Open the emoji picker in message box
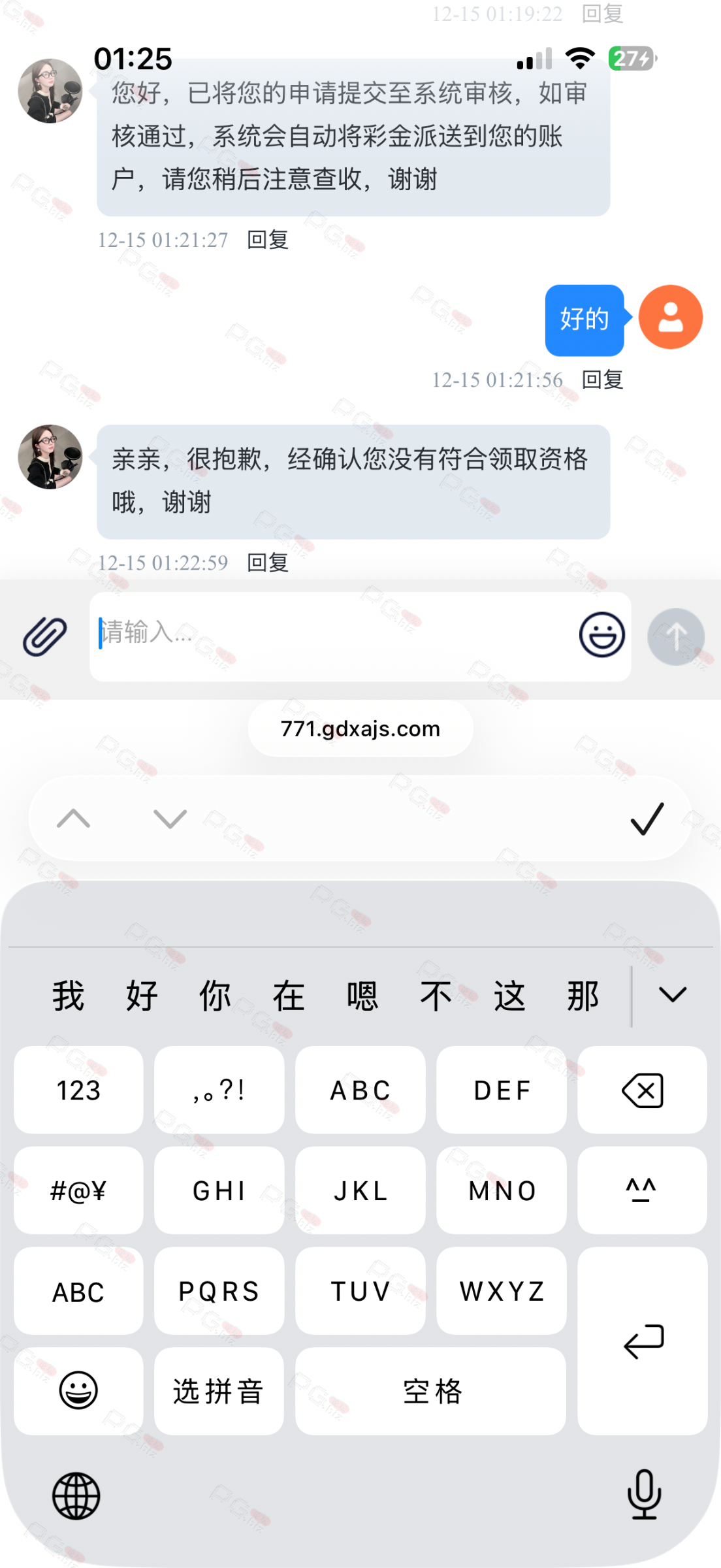Screen dimensions: 721x1568 tap(601, 634)
